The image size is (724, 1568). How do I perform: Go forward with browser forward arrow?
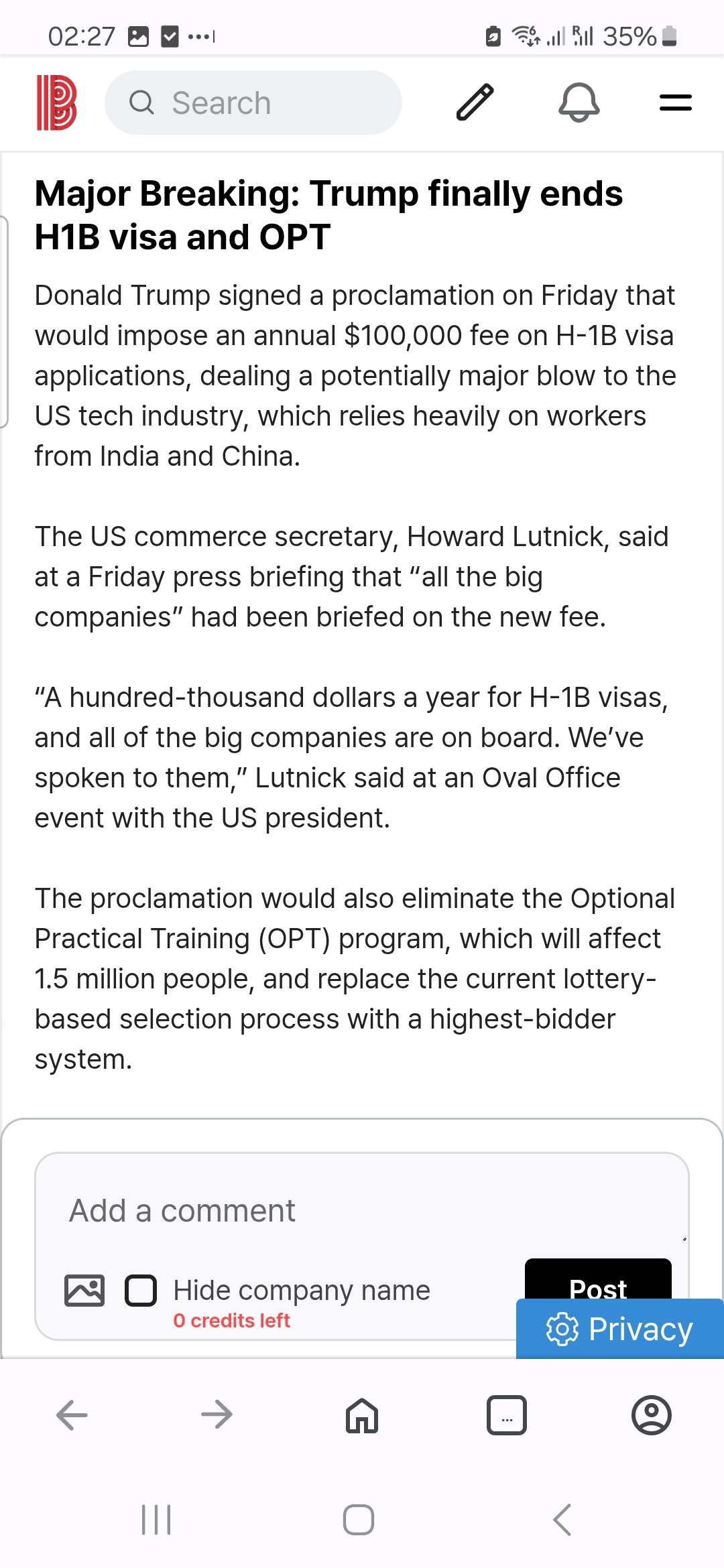[x=217, y=1415]
